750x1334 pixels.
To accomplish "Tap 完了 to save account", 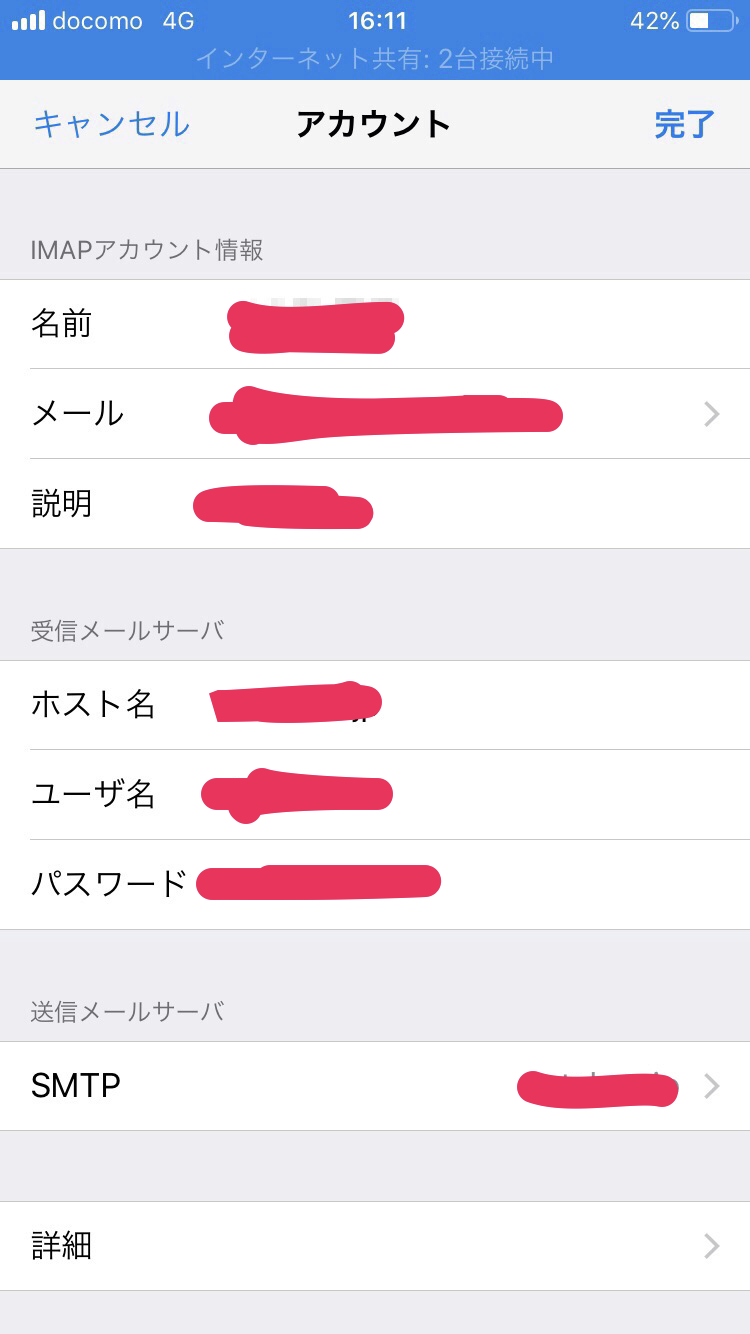I will (x=684, y=124).
